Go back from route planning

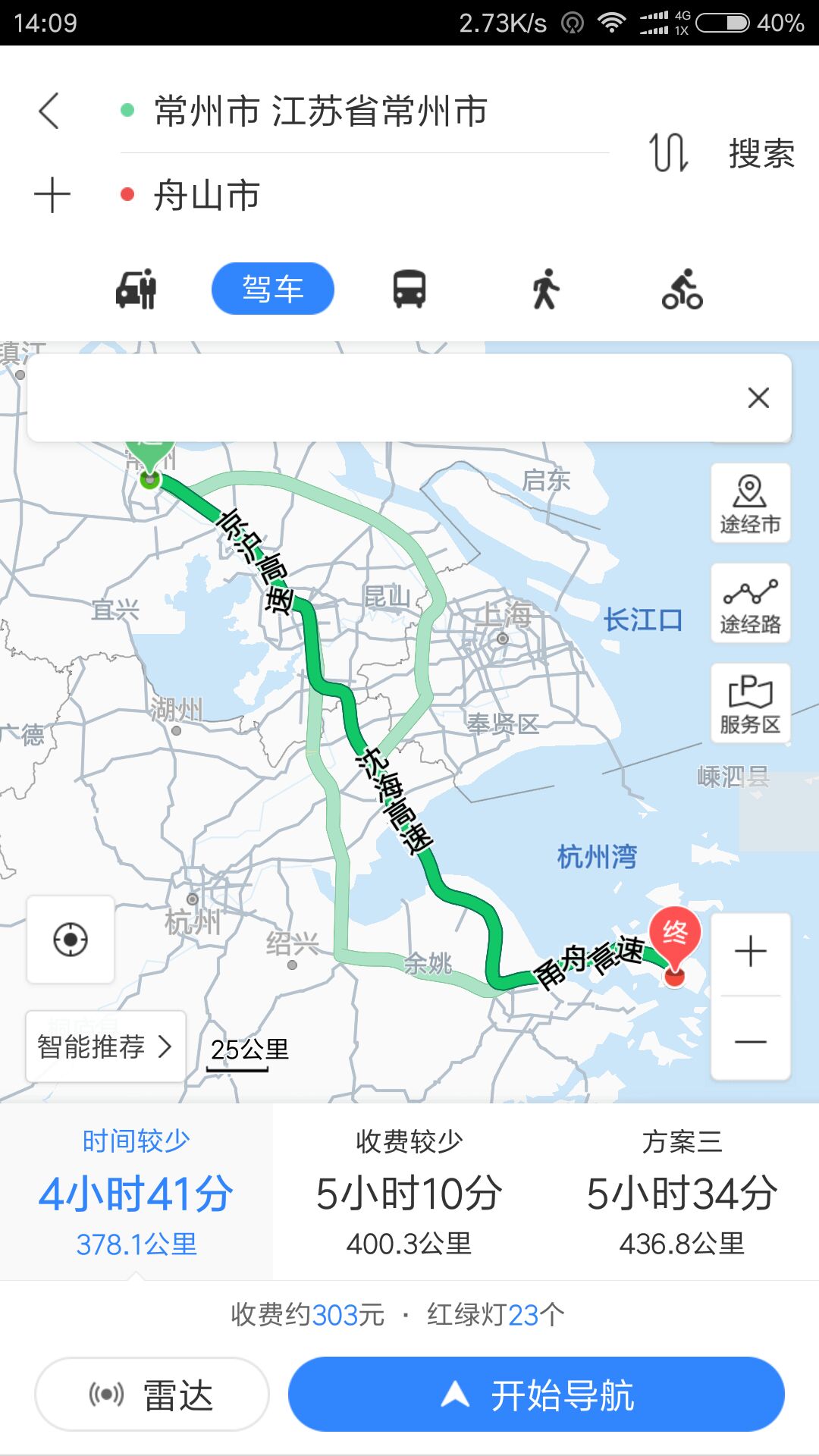coord(49,111)
